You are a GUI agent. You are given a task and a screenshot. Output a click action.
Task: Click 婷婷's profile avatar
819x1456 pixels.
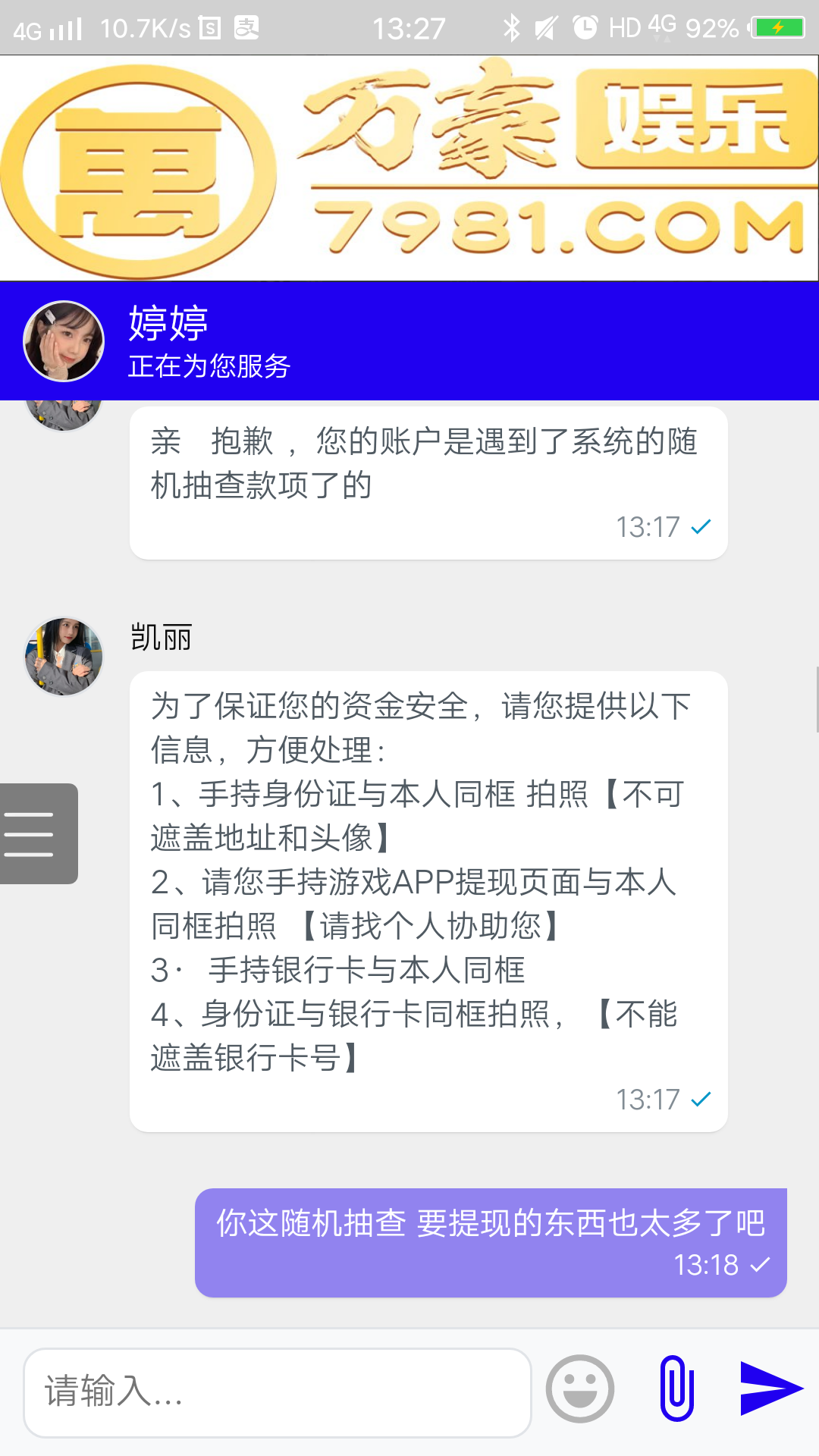click(x=64, y=340)
